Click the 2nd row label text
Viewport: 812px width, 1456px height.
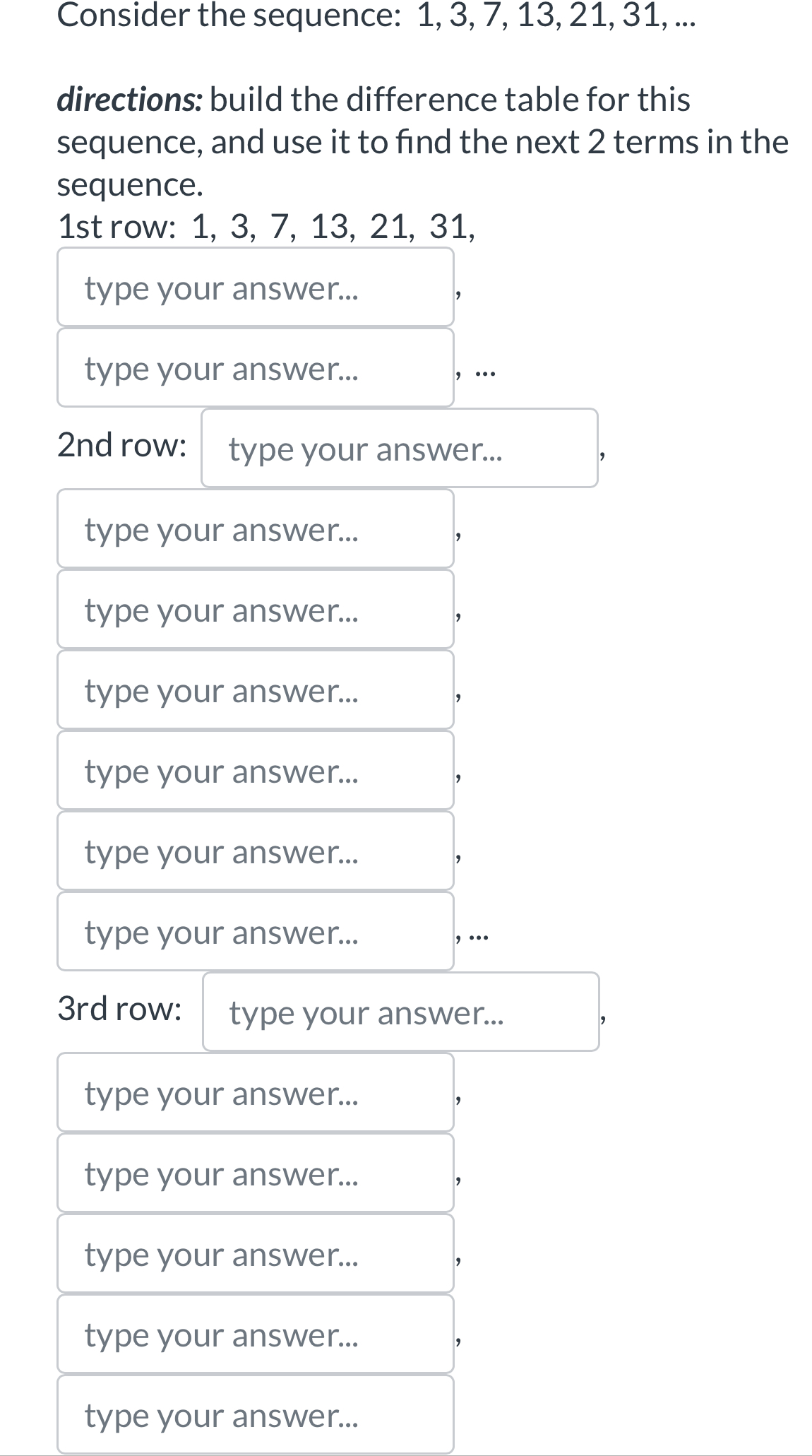121,445
